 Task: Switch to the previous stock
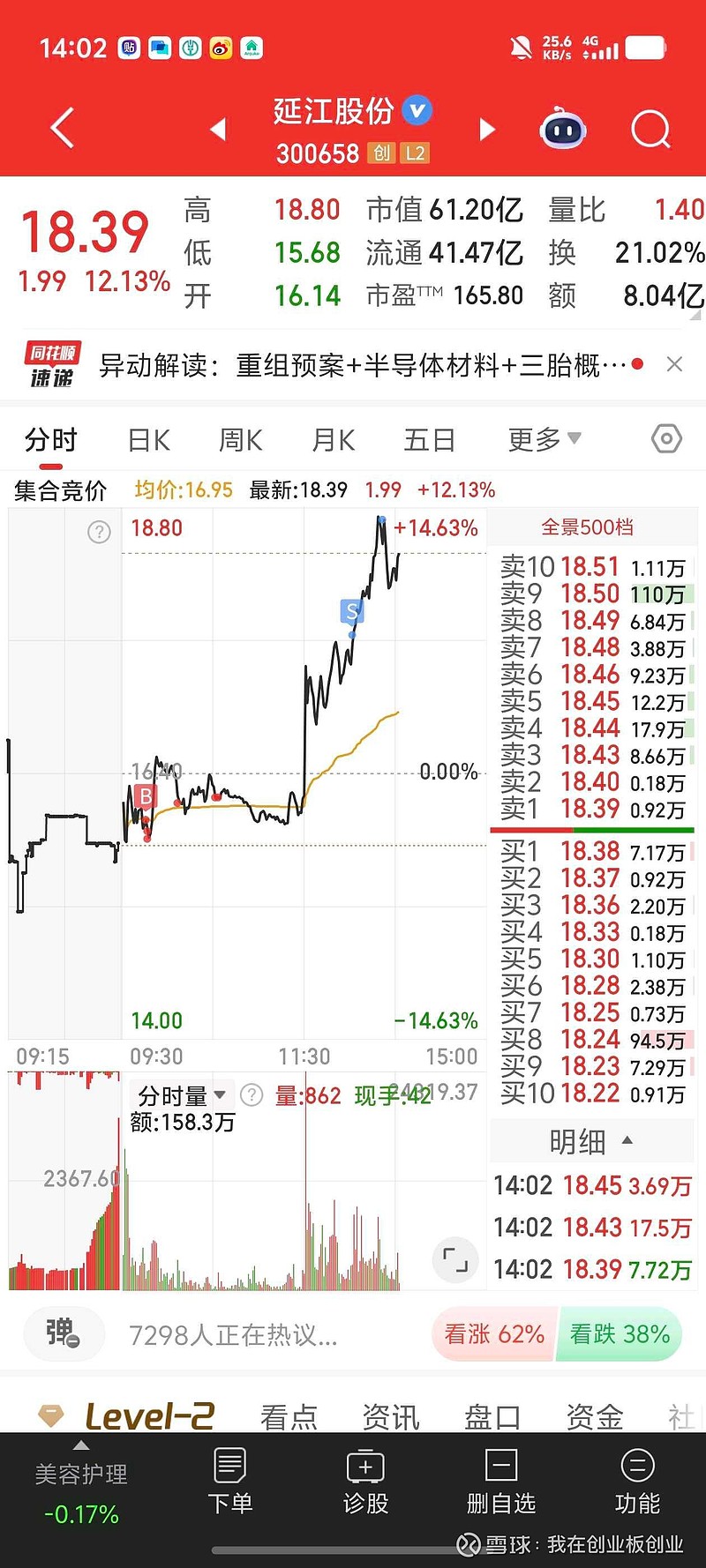pyautogui.click(x=219, y=130)
